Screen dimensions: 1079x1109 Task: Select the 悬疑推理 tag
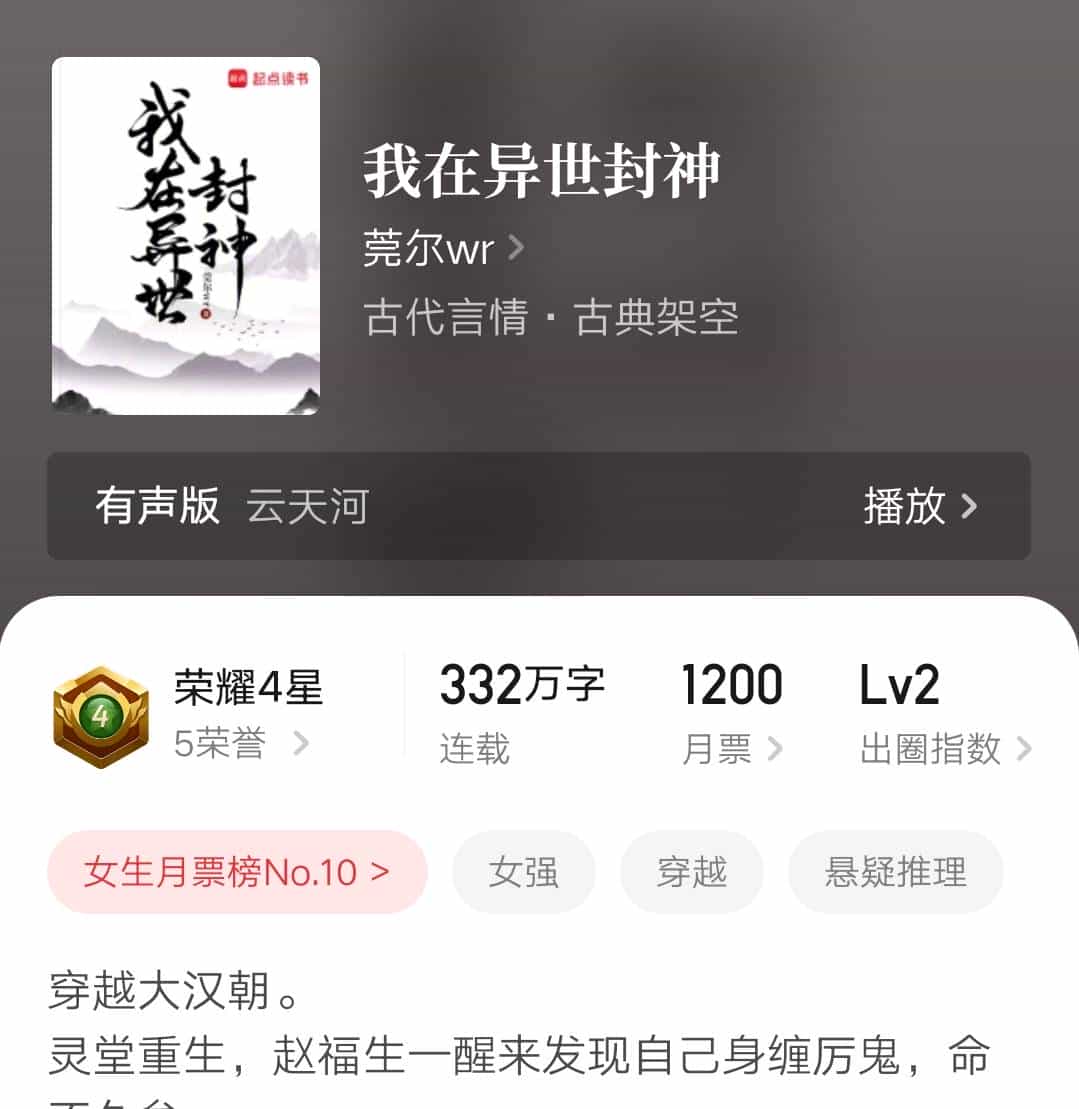pos(895,872)
